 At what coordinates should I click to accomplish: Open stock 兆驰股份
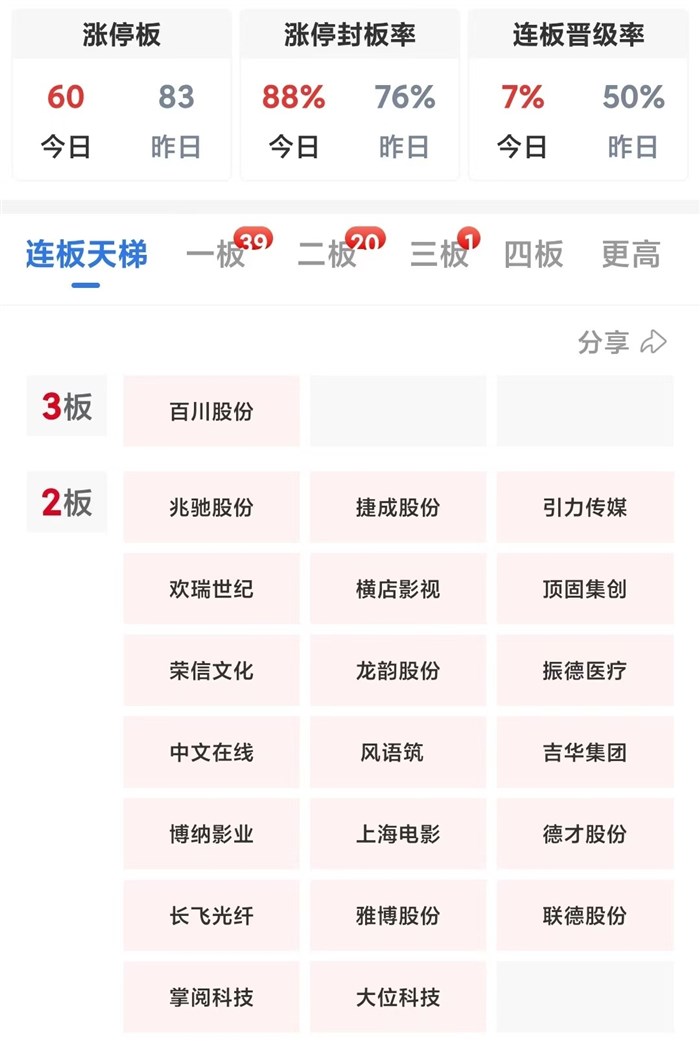tap(212, 507)
